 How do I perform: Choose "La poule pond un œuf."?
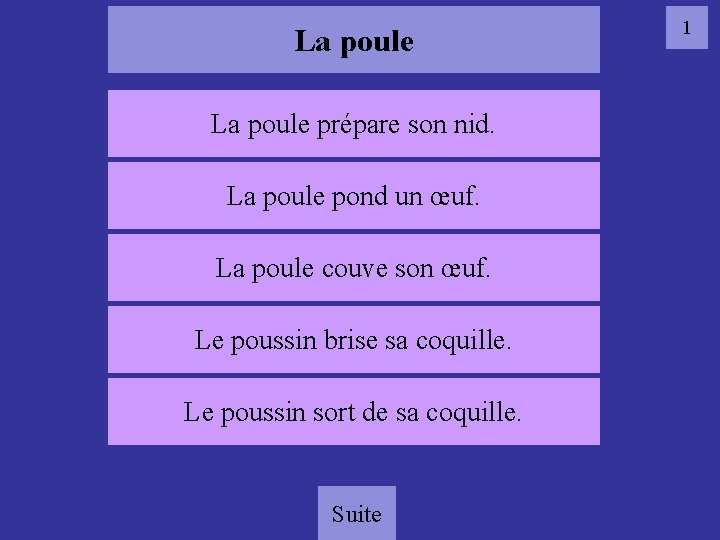tap(354, 196)
